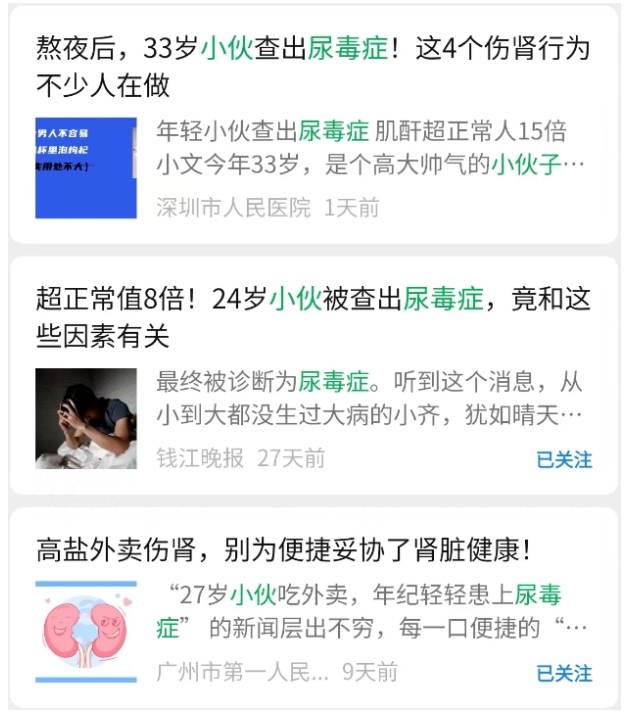This screenshot has height=712, width=626.
Task: Open the article 高盐外卖伤肾
Action: click(x=283, y=549)
